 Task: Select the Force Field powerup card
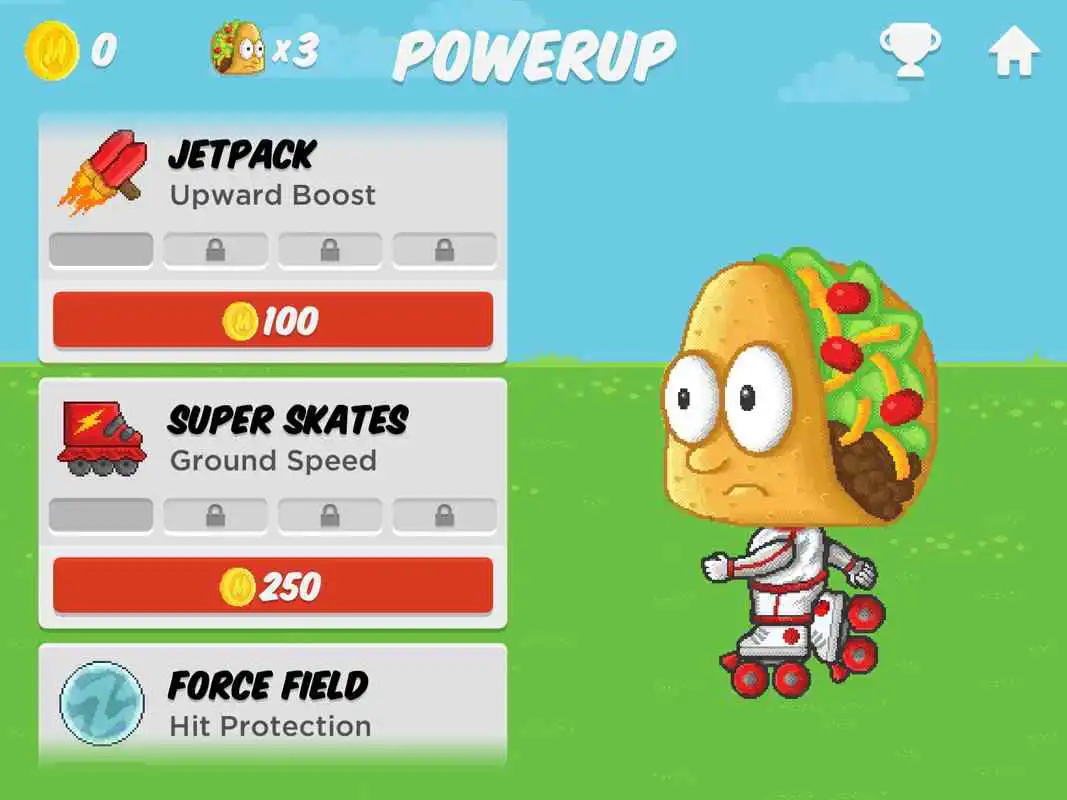pos(272,704)
